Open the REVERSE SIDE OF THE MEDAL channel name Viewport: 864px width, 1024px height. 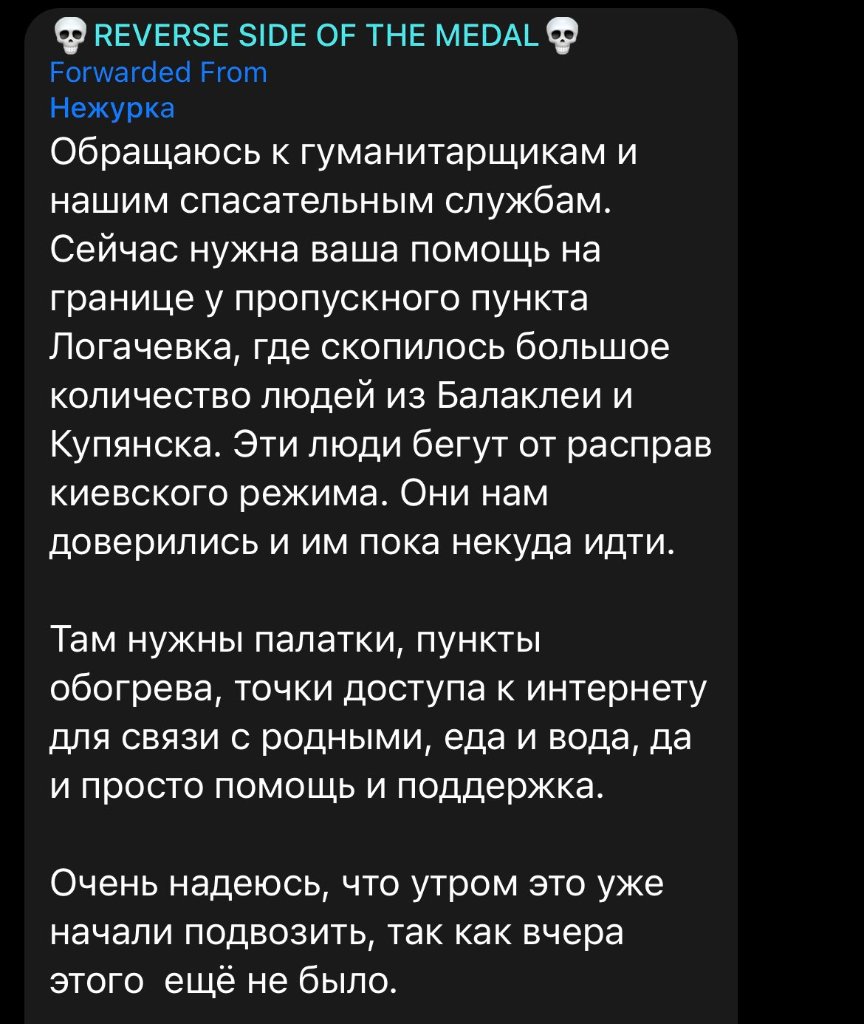point(315,37)
